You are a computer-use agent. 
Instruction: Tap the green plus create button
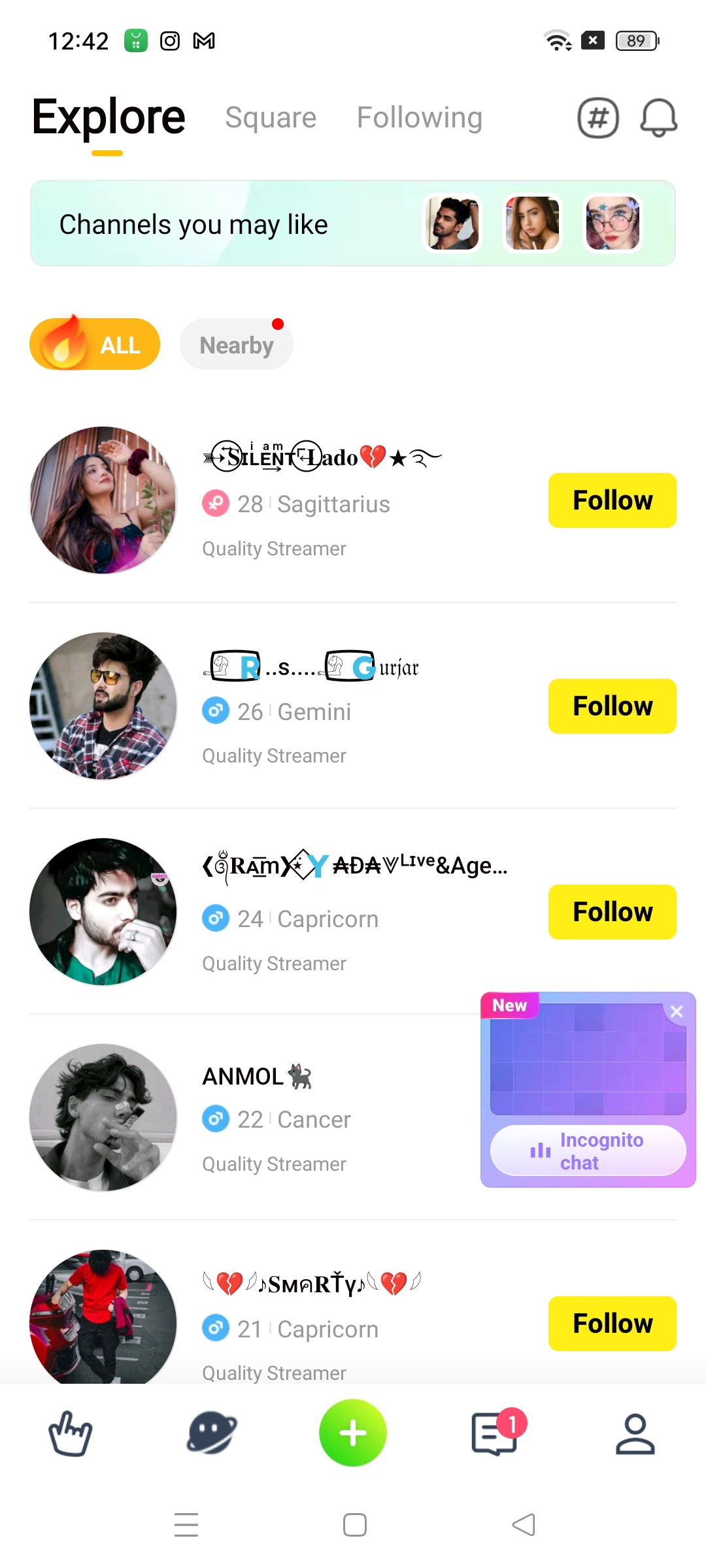point(353,1433)
